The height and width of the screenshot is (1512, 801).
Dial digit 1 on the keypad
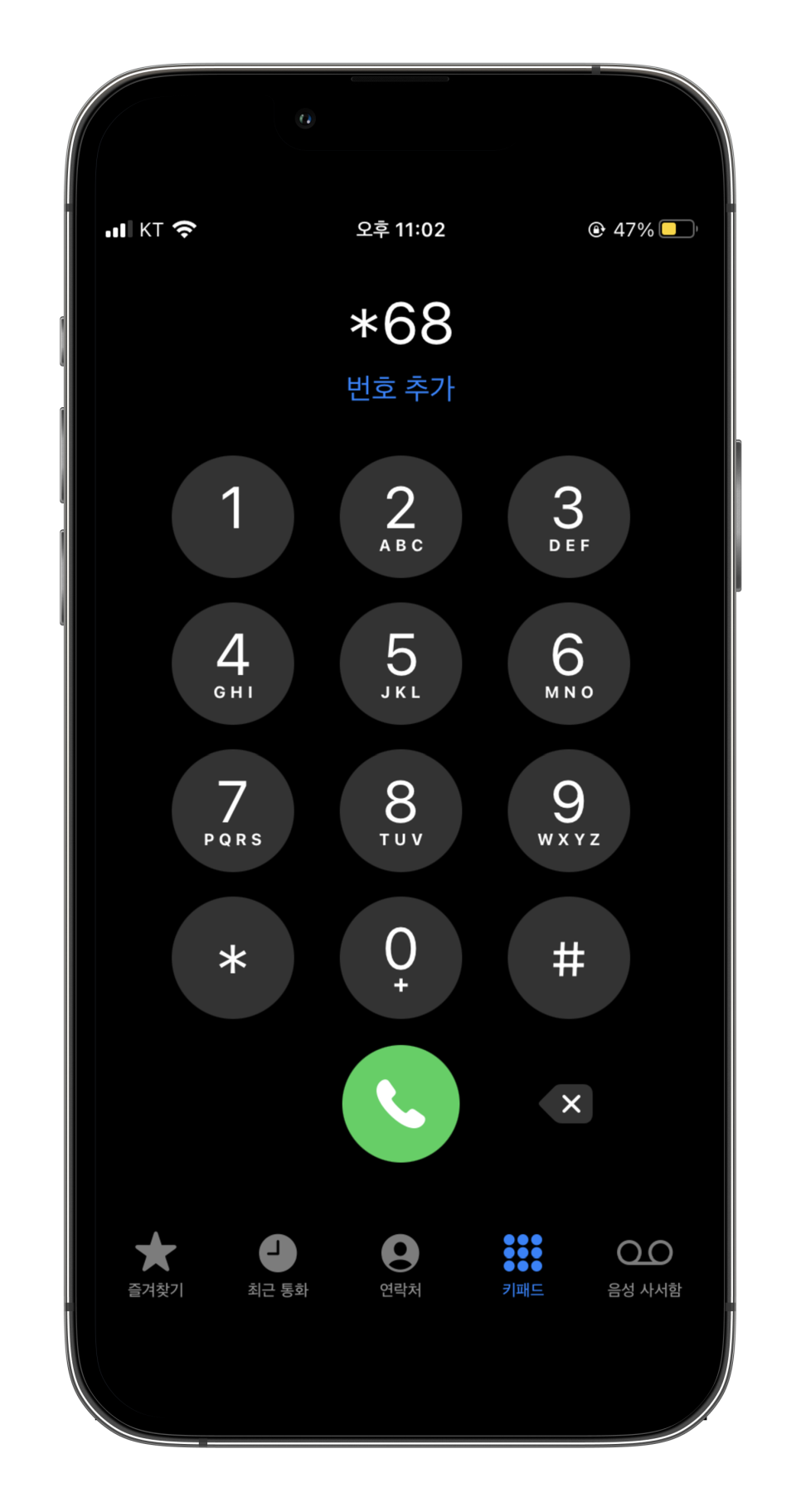coord(233,517)
